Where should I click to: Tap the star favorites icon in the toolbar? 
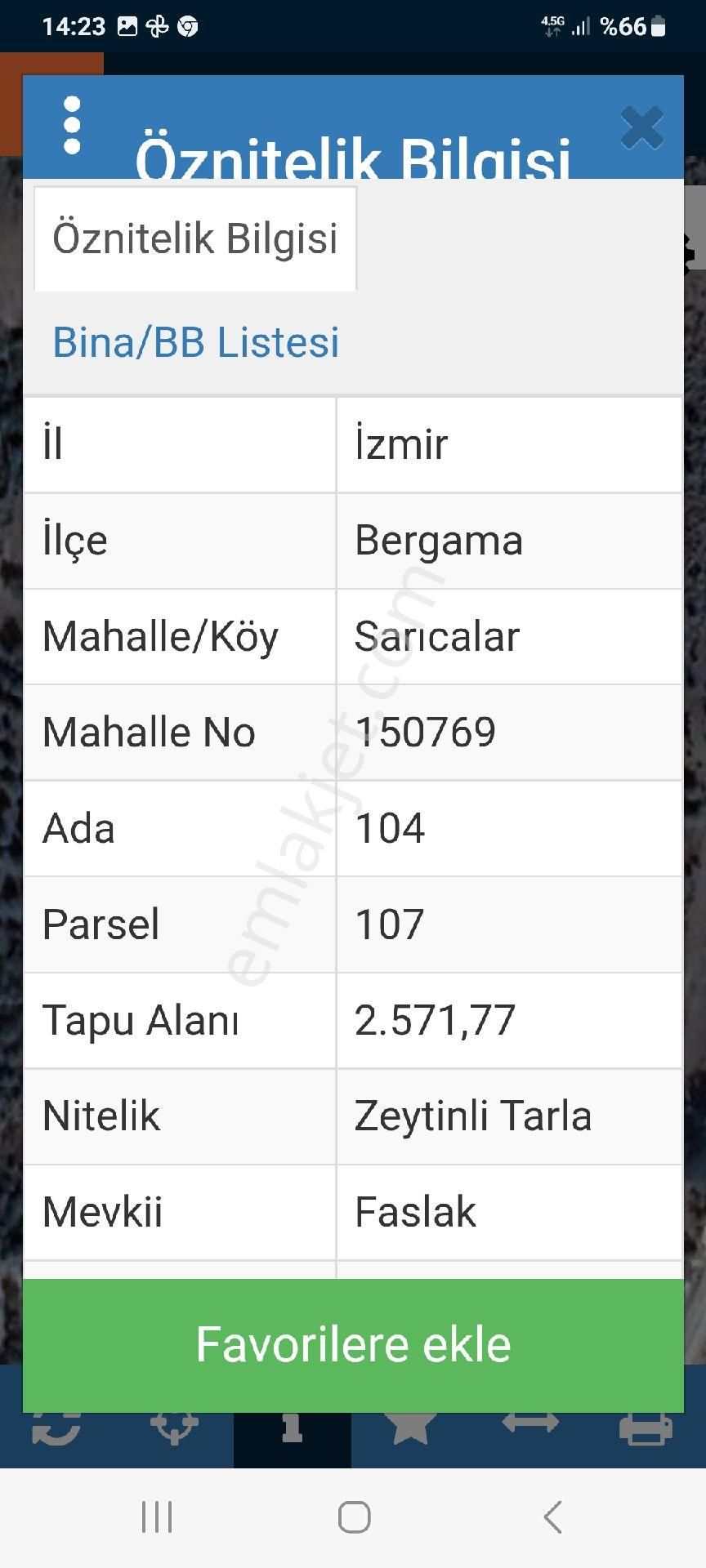[x=410, y=1429]
